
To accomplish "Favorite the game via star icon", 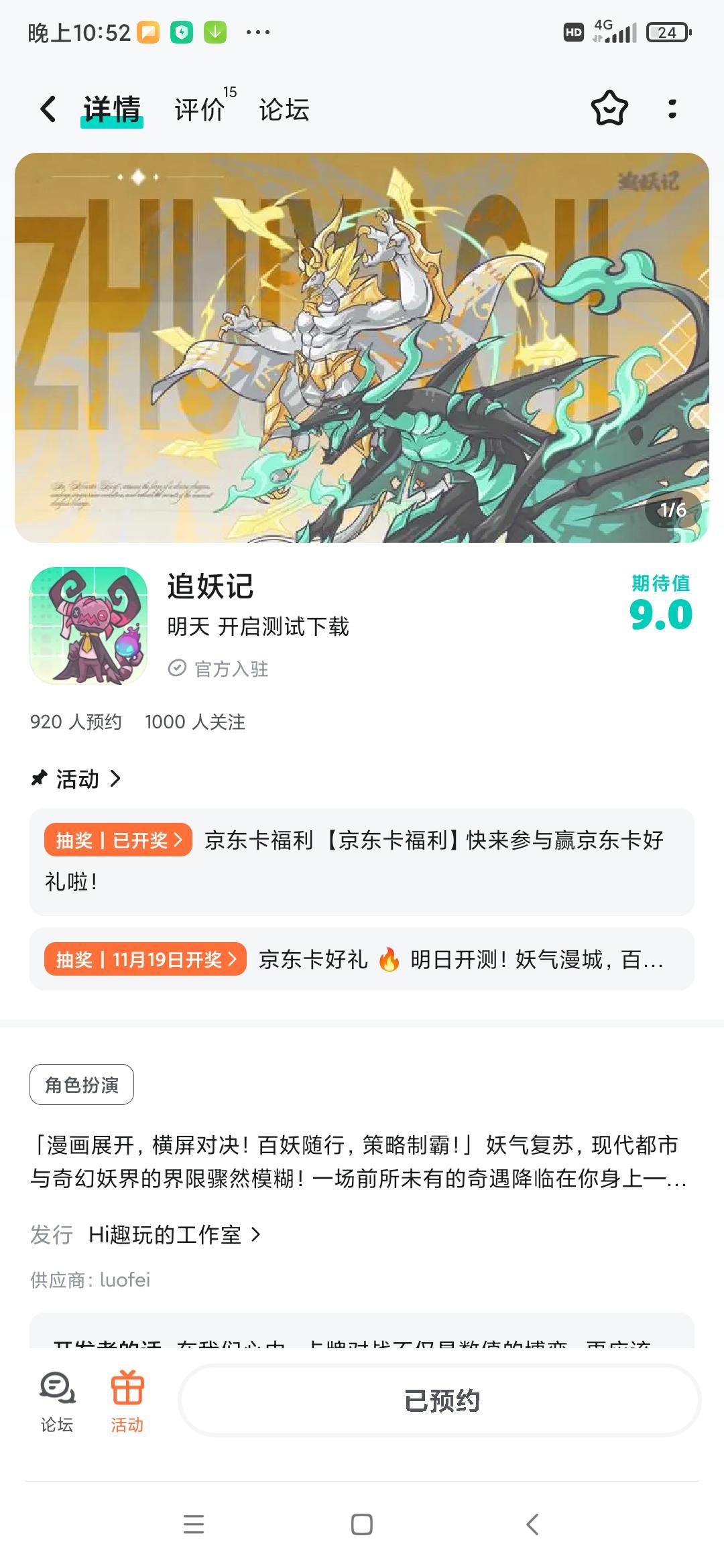I will 609,108.
